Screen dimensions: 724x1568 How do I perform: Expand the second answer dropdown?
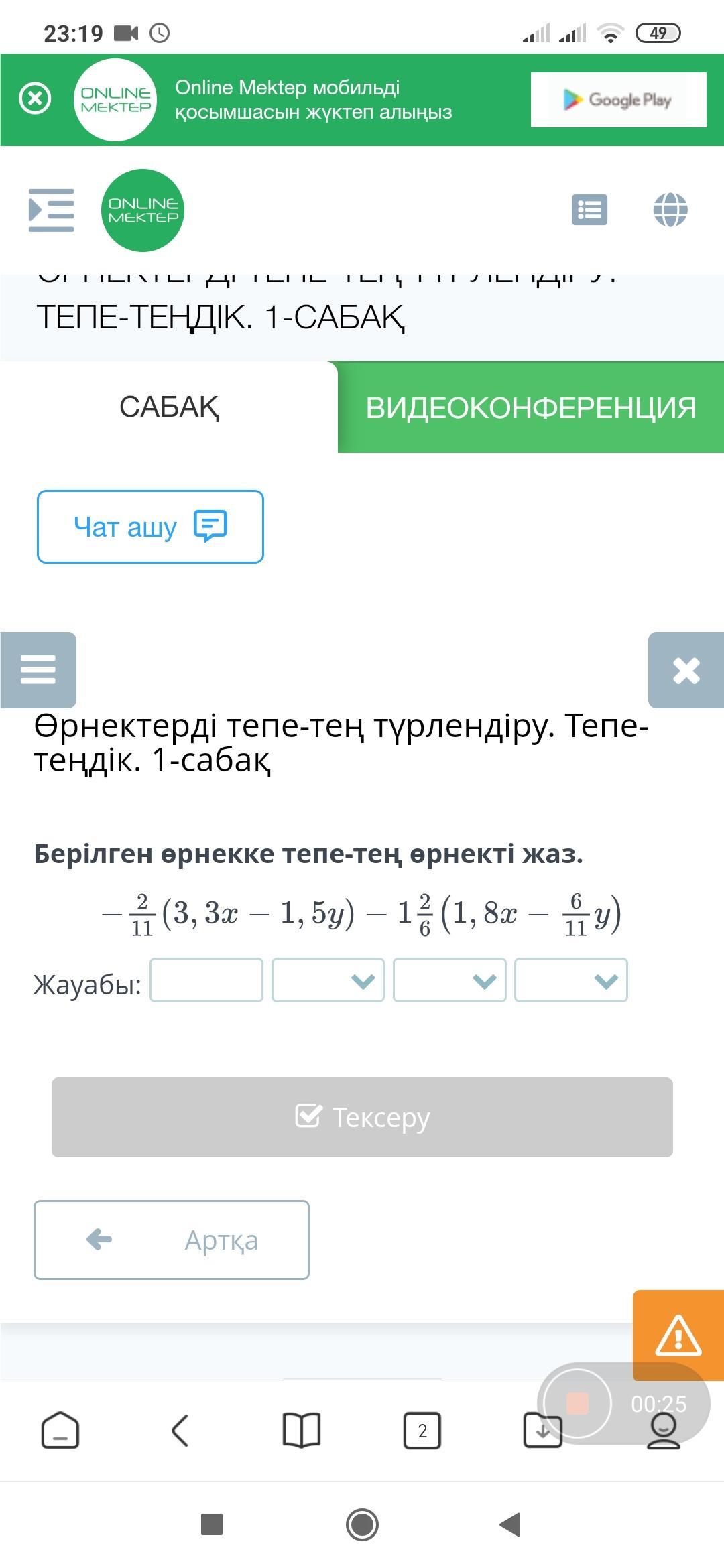point(449,980)
